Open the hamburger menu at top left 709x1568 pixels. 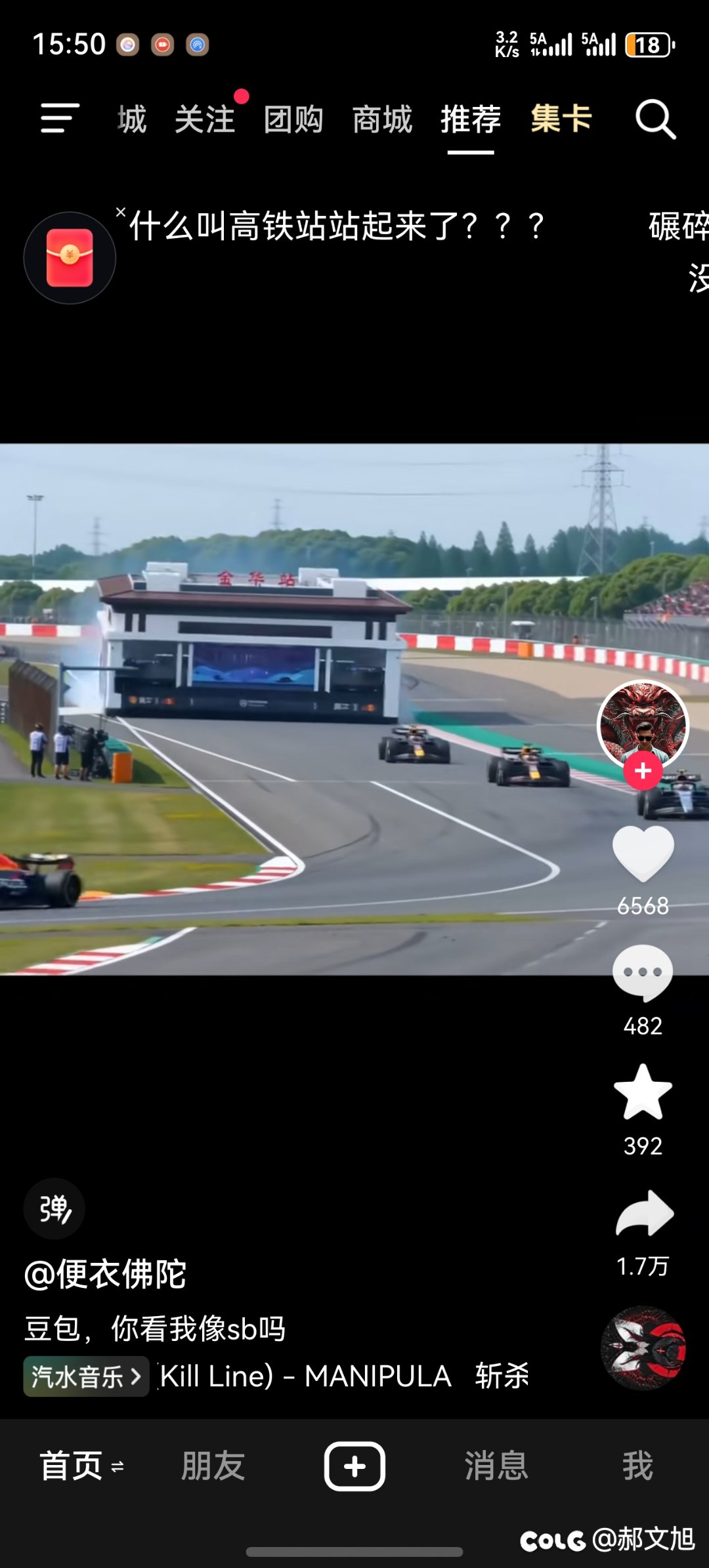(x=60, y=118)
